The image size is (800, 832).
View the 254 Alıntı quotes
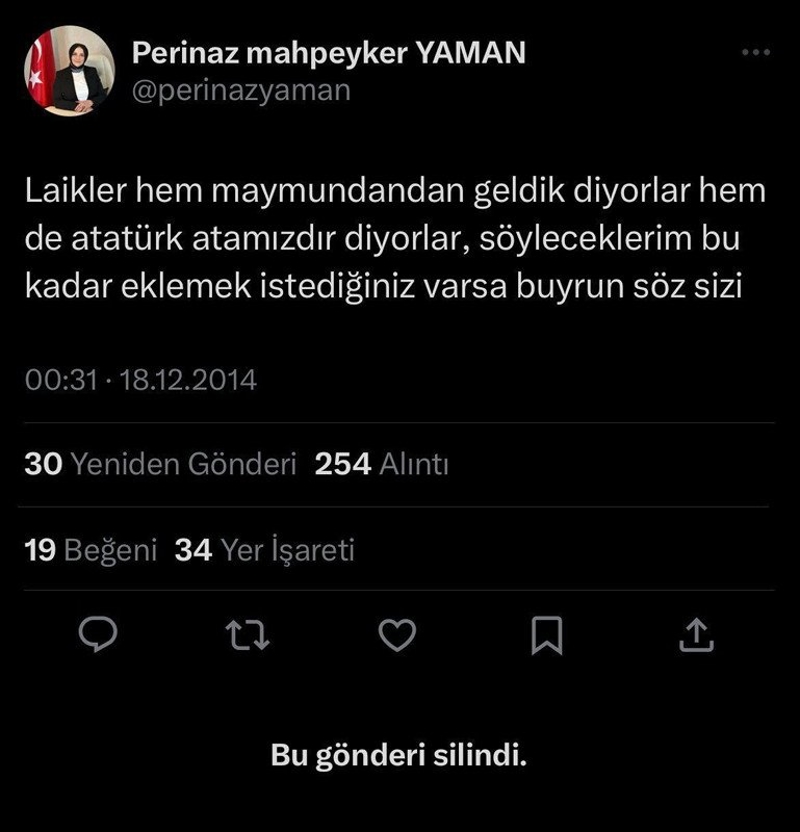click(x=381, y=464)
